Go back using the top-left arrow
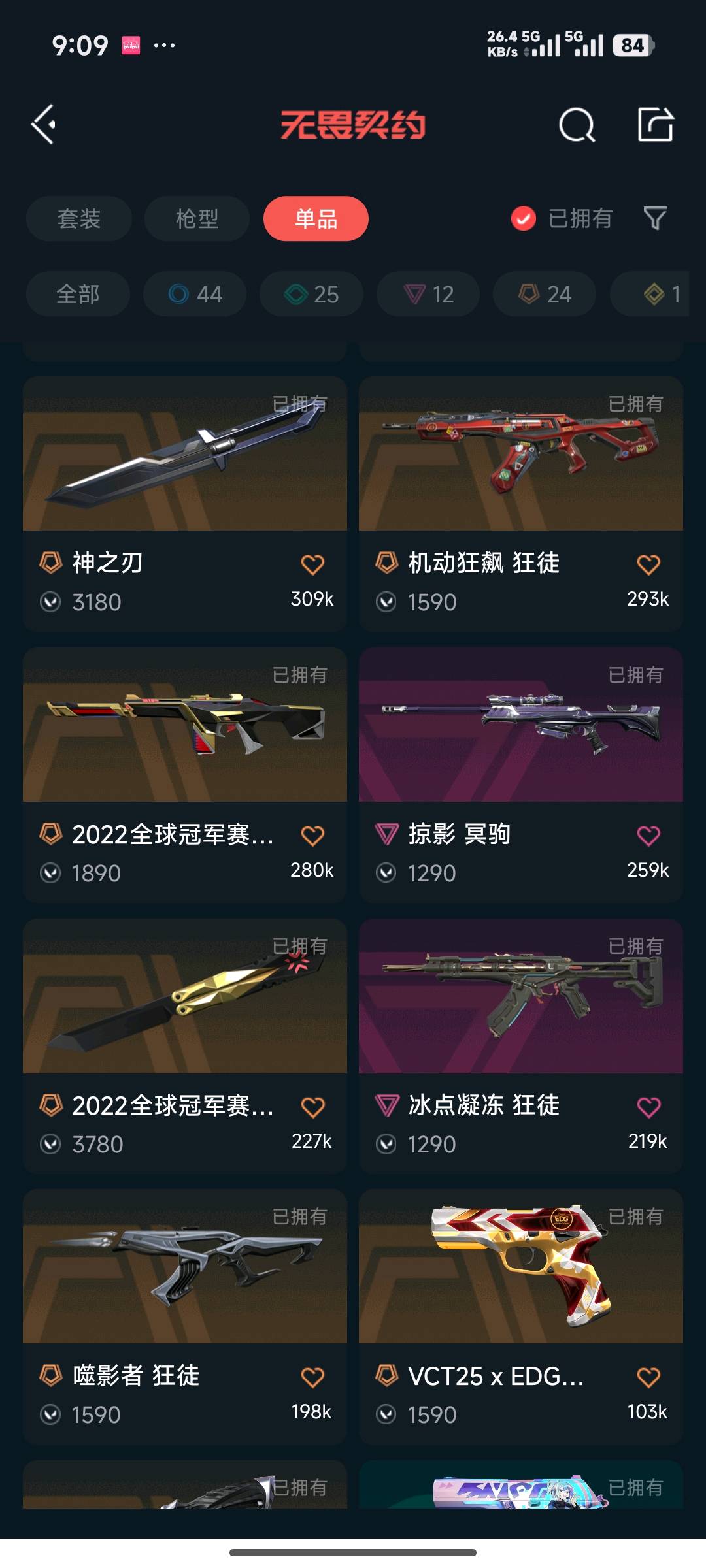 (44, 124)
